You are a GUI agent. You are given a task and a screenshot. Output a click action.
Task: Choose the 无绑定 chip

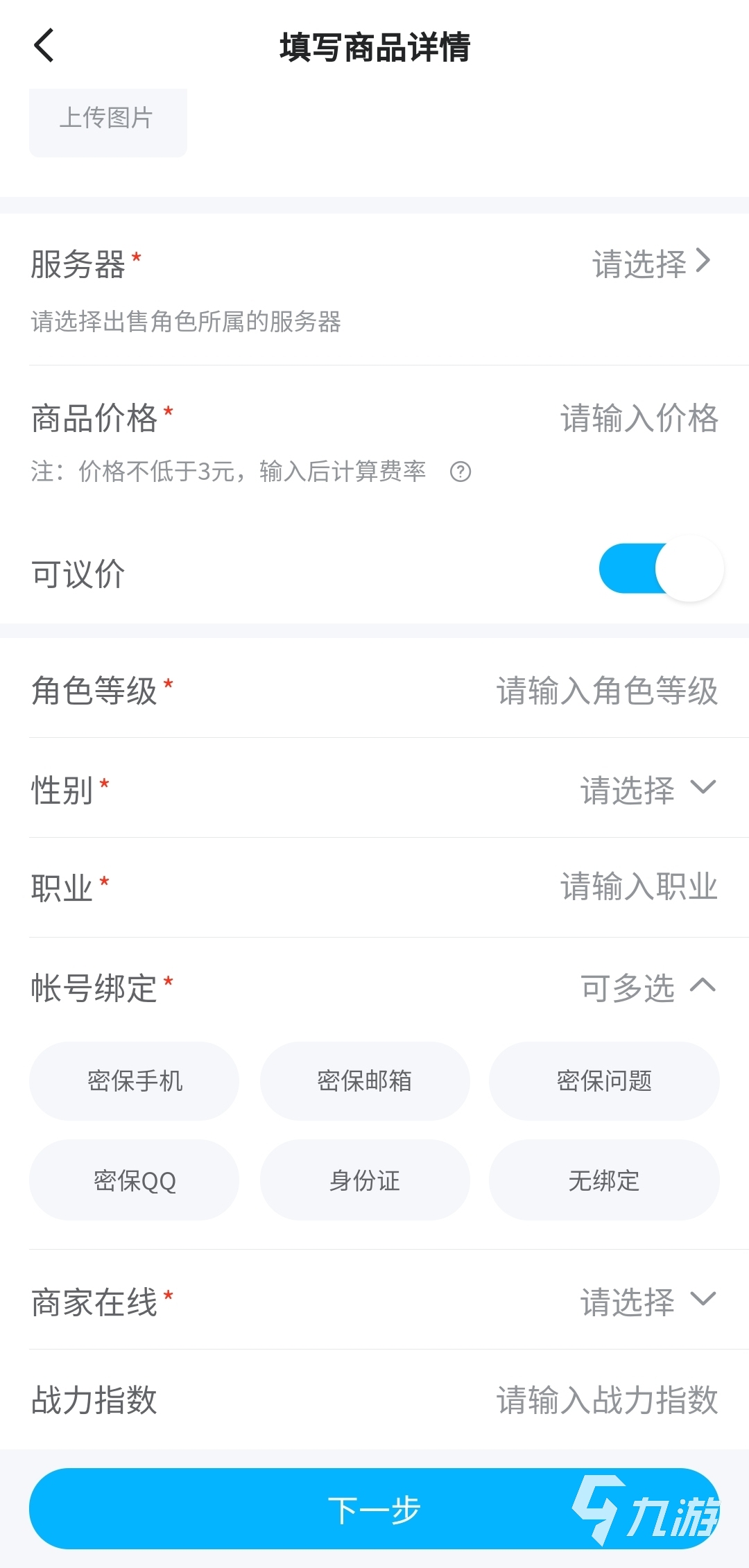click(604, 1180)
